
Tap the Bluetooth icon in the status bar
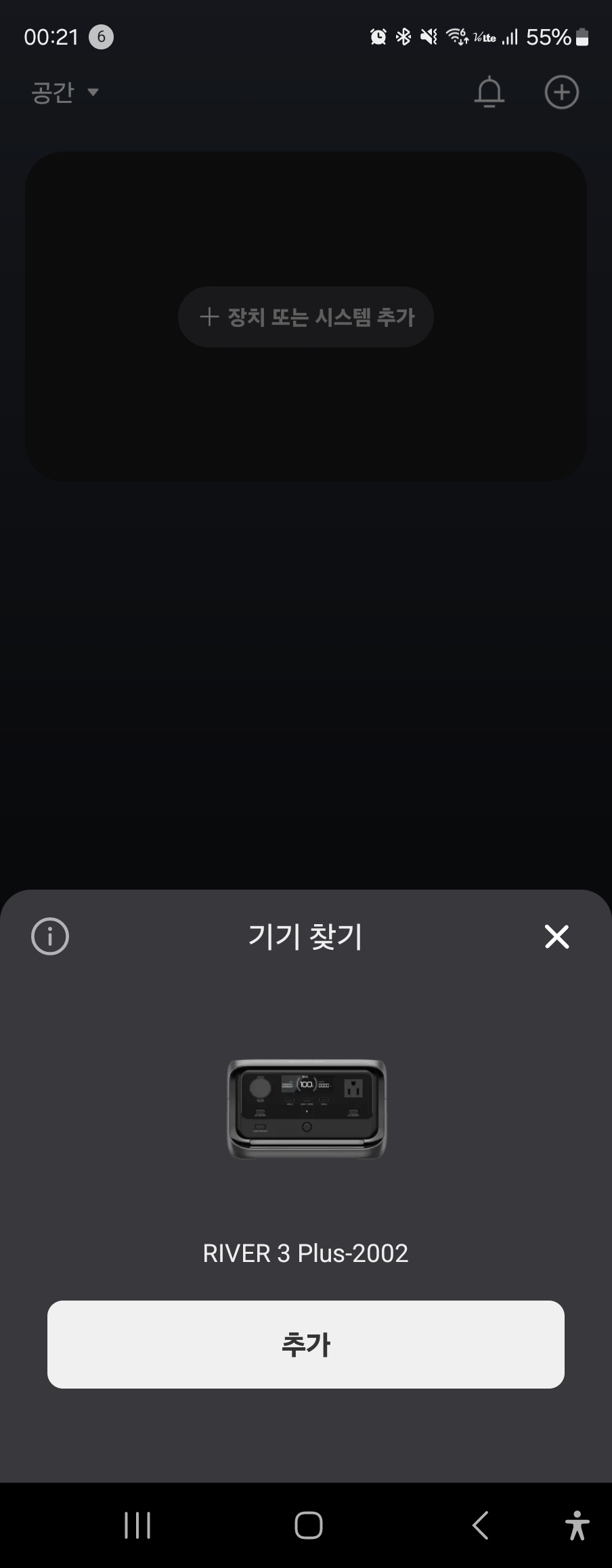click(403, 36)
